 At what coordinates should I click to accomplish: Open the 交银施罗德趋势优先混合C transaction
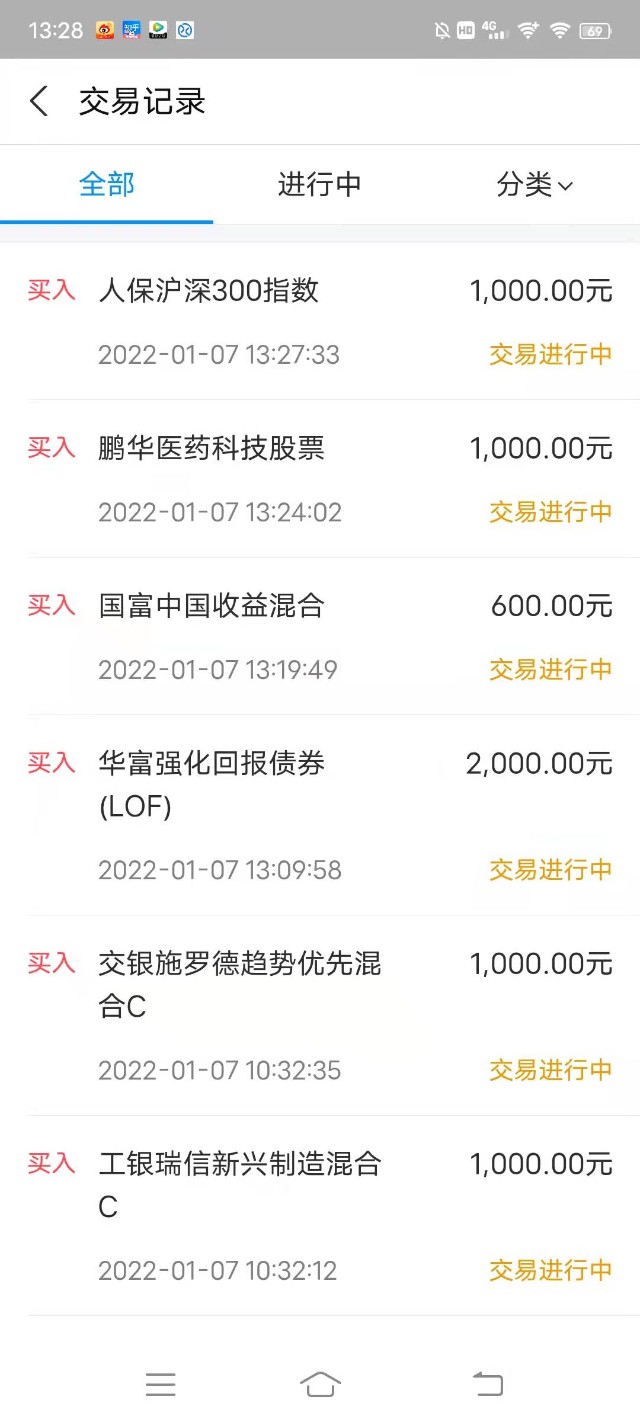tap(320, 1015)
